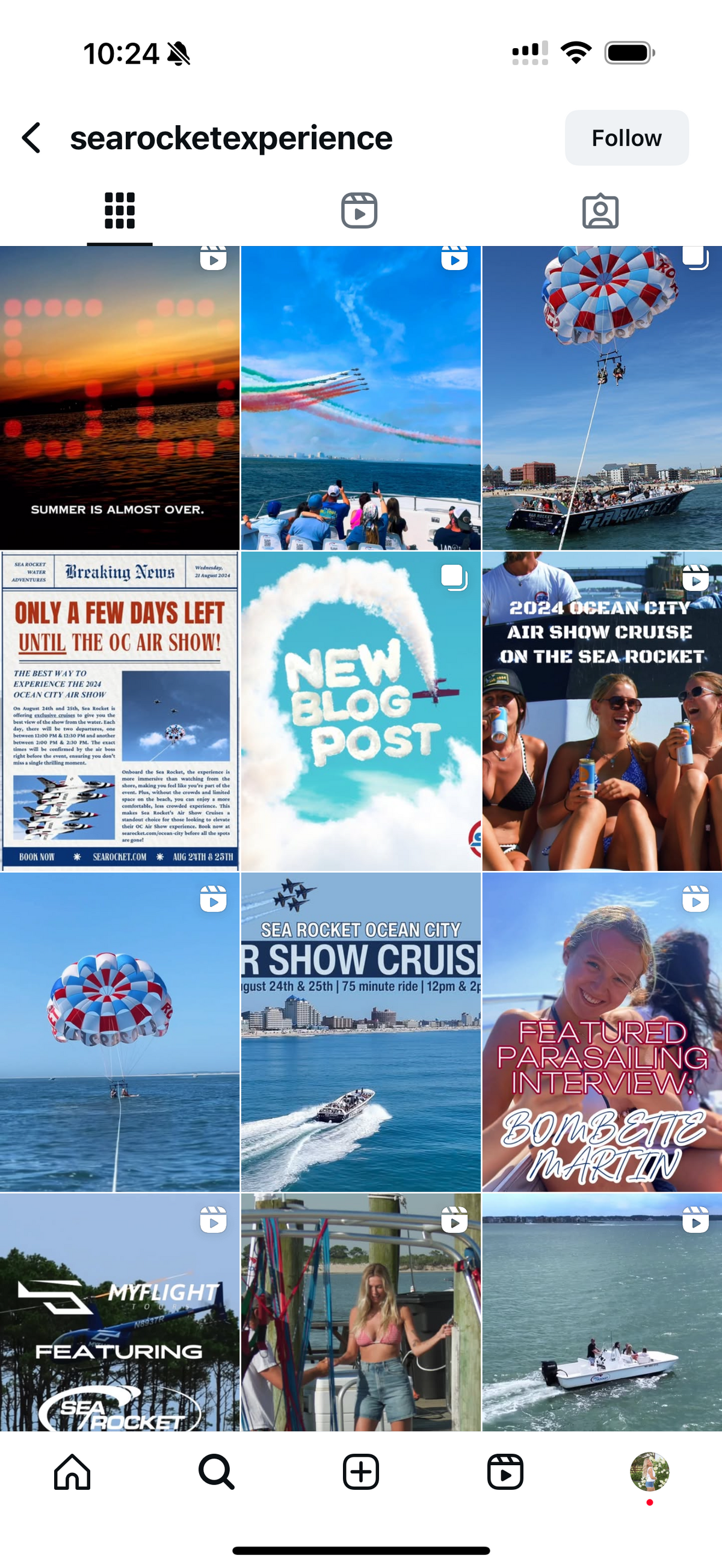
Task: Switch to the Reels profile tab
Action: (x=359, y=211)
